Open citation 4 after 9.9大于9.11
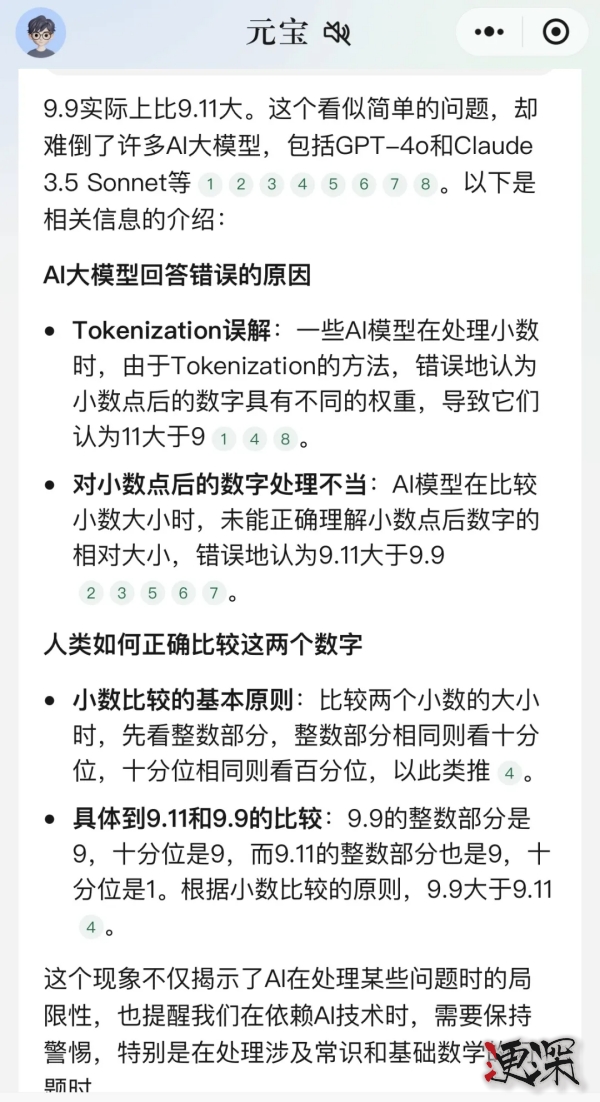The width and height of the screenshot is (600, 1102). (x=91, y=927)
